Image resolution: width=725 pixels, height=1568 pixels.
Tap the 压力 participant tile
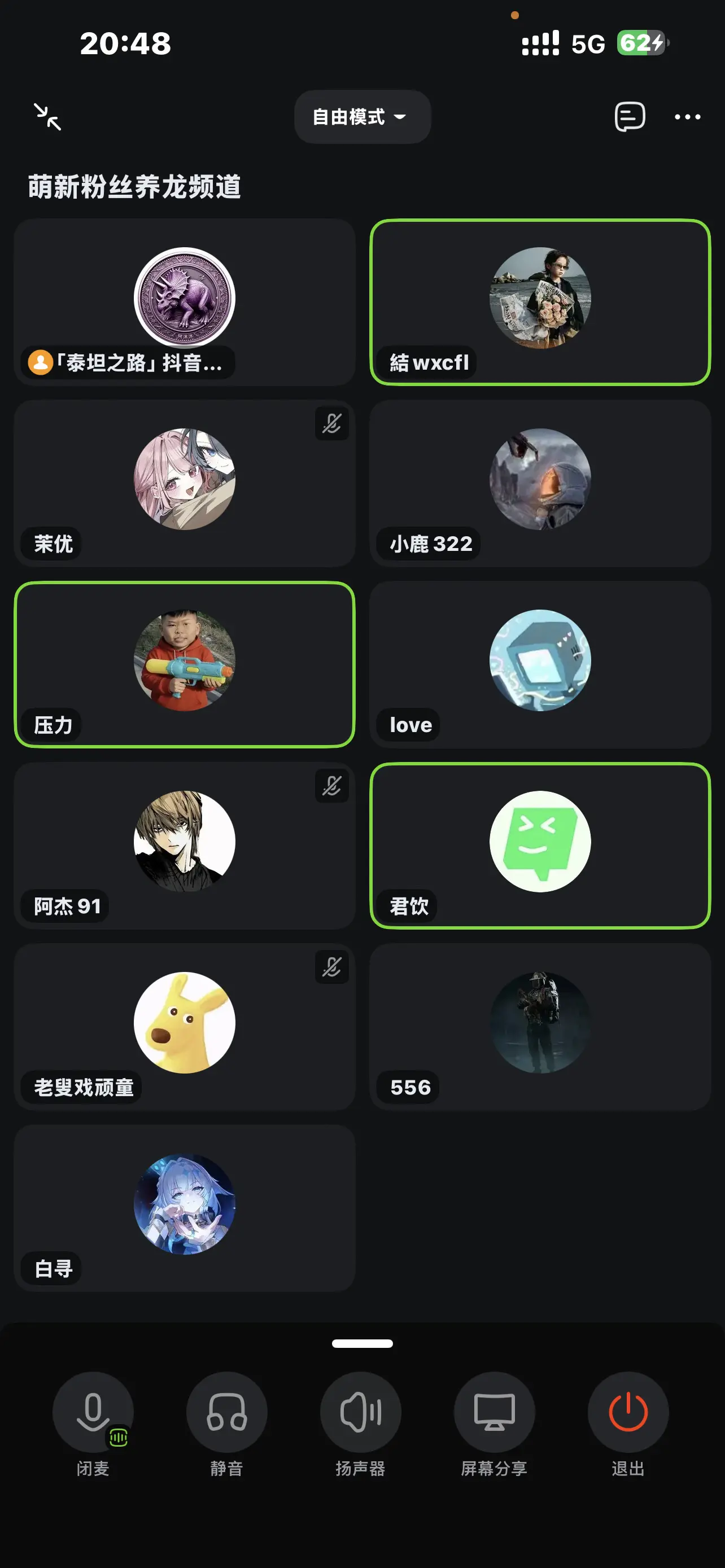[x=185, y=665]
